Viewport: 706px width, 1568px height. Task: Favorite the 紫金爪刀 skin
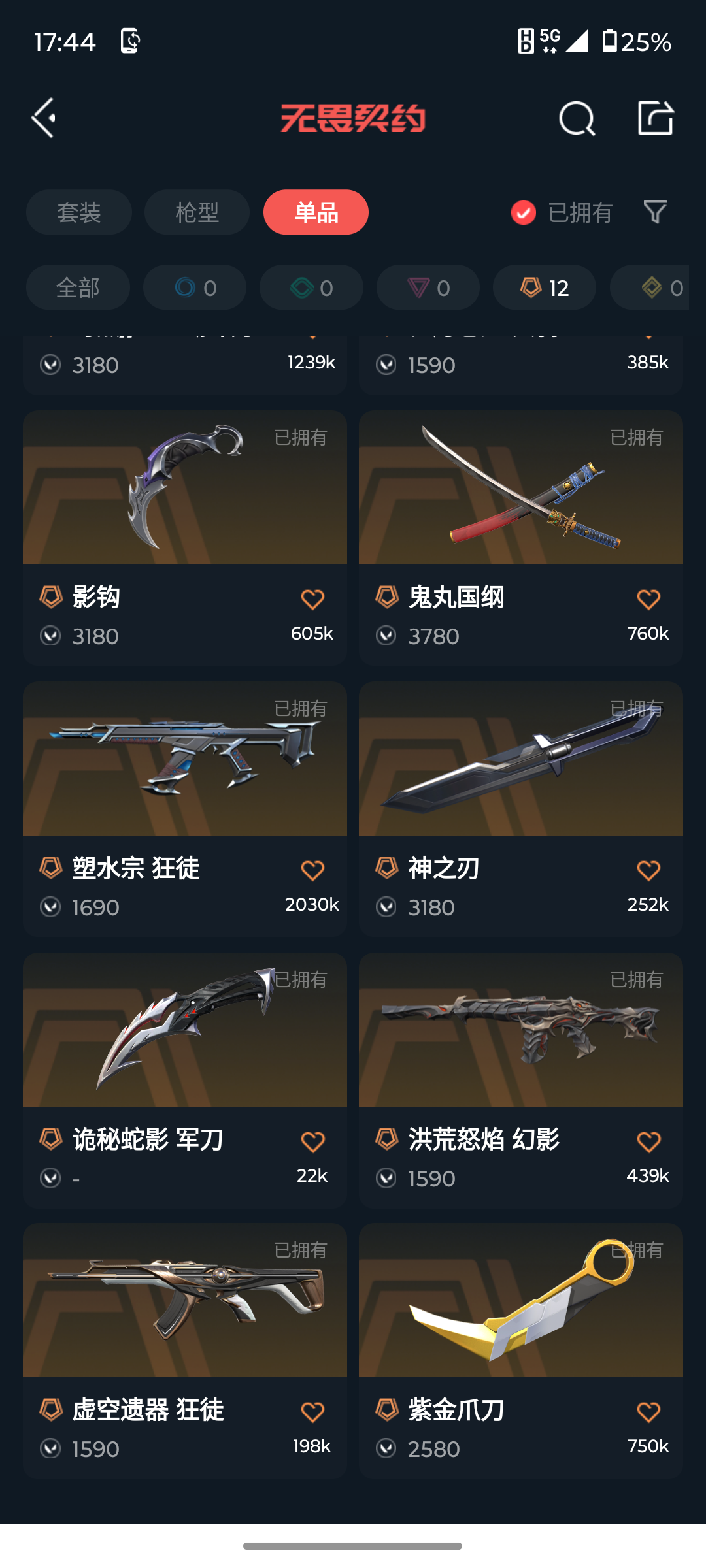click(x=648, y=1413)
